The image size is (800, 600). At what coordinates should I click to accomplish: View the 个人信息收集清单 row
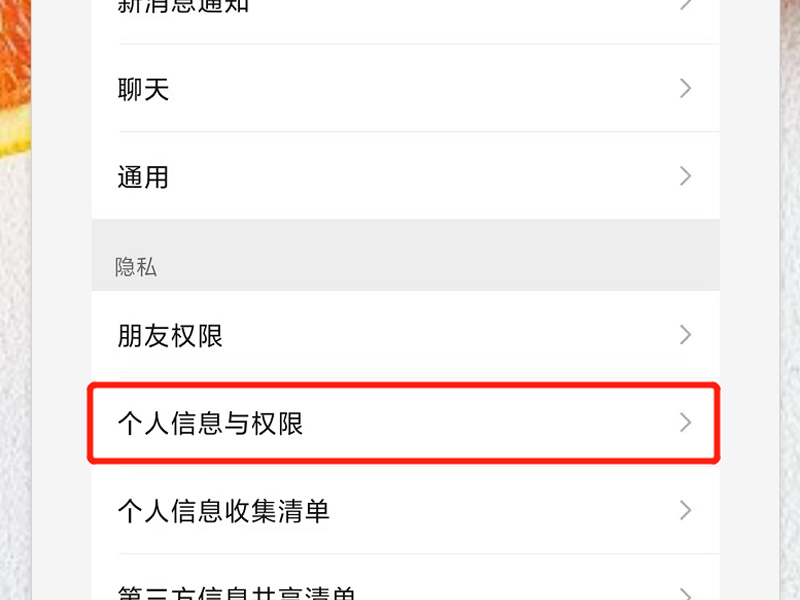(405, 511)
